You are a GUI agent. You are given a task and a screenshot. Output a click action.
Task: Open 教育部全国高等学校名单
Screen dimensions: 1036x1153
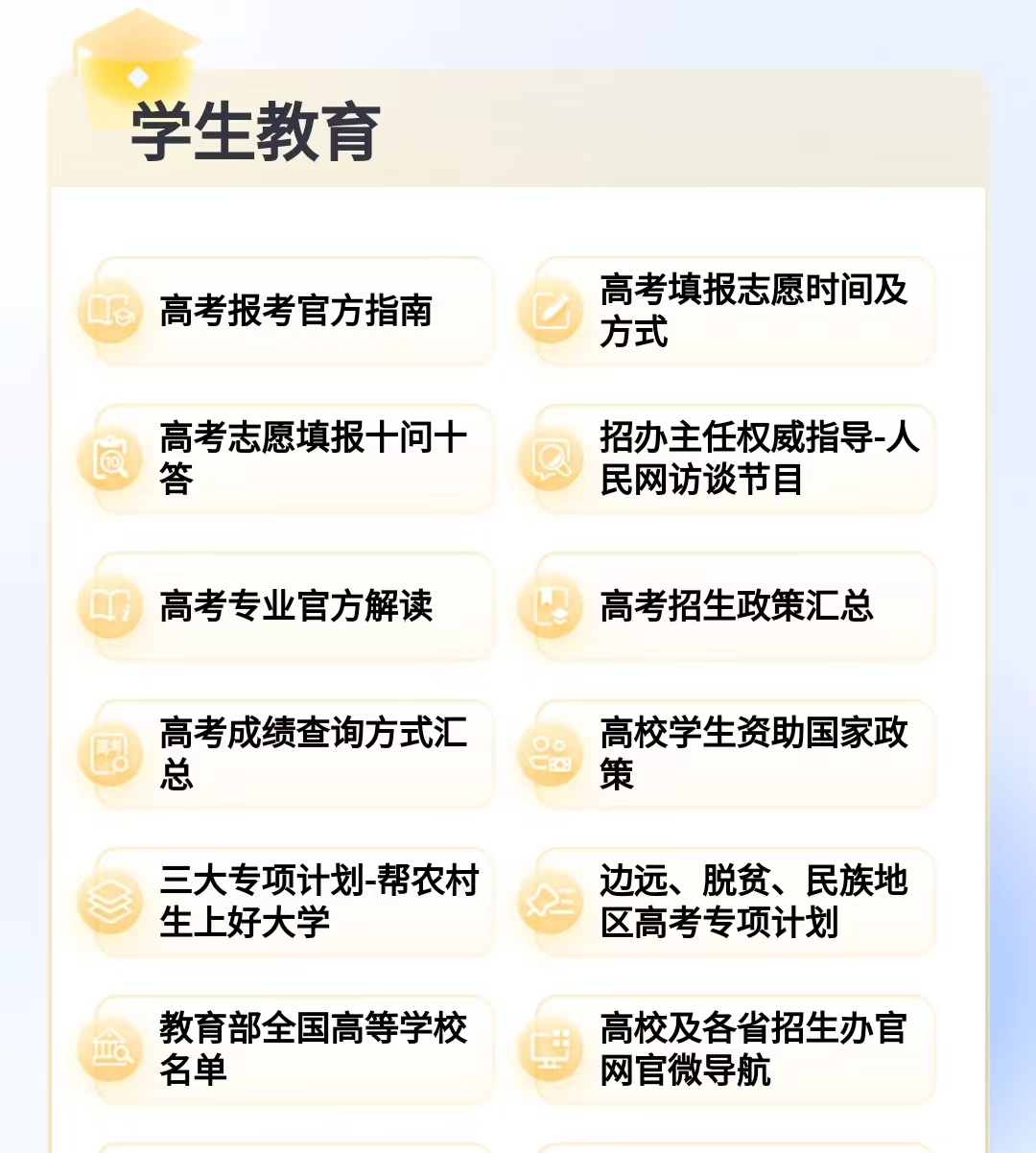pyautogui.click(x=295, y=1049)
